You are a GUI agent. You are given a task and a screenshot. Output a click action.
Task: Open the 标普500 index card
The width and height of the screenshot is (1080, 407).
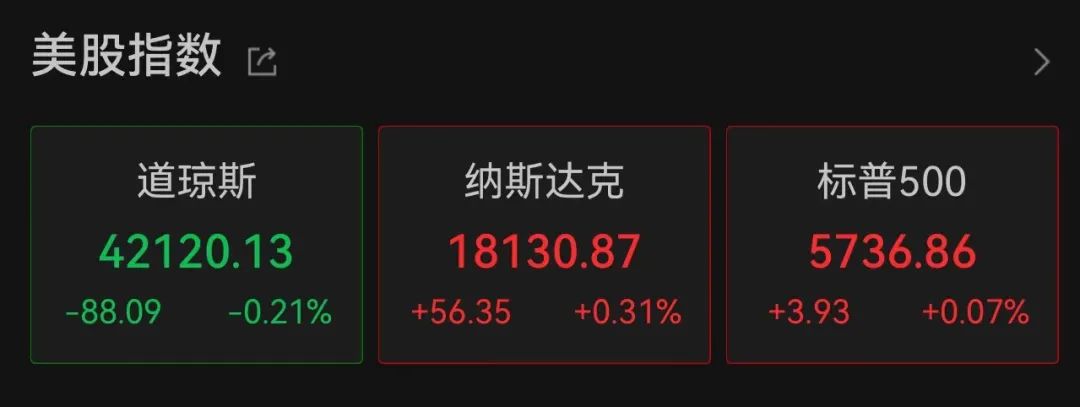point(892,244)
